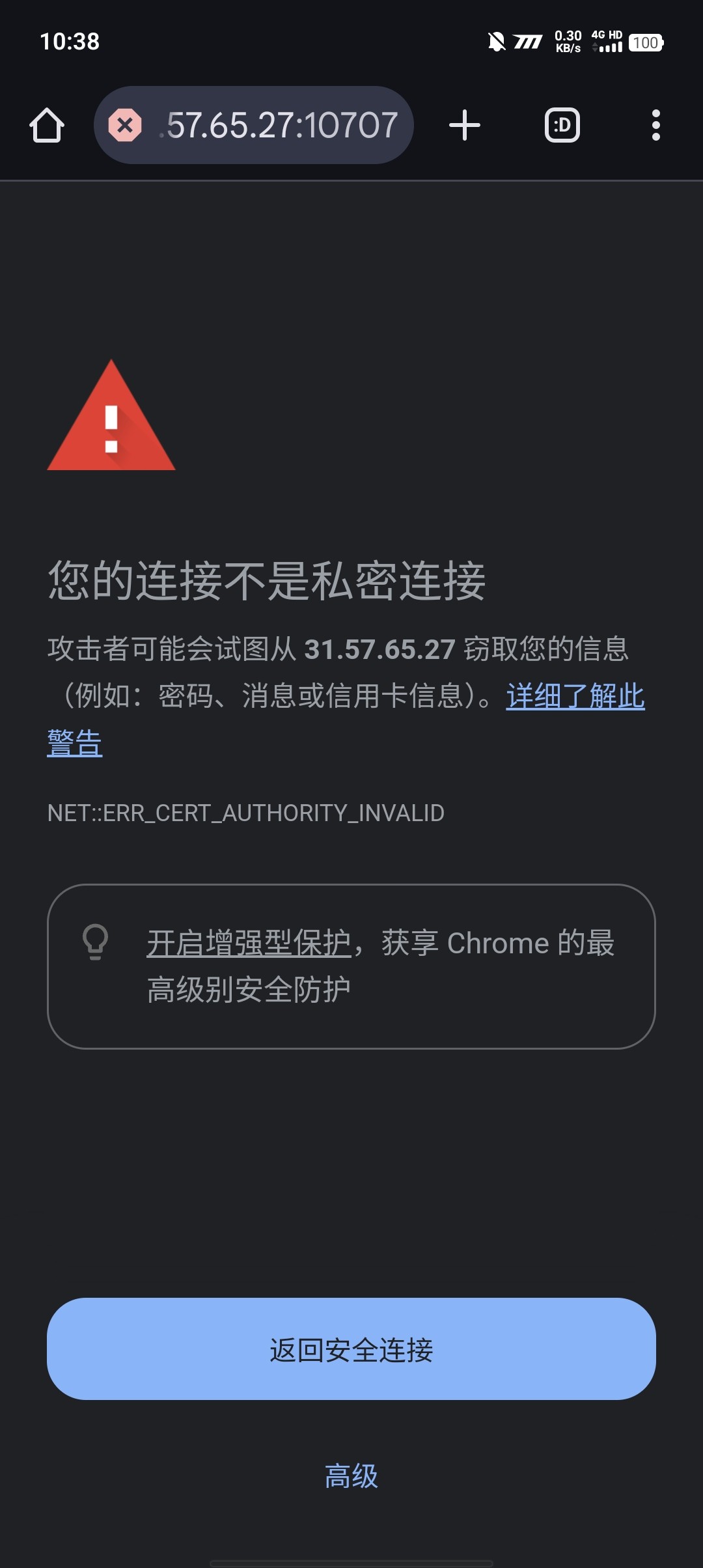Tap the new tab plus icon
Viewport: 703px width, 1568px height.
(464, 125)
